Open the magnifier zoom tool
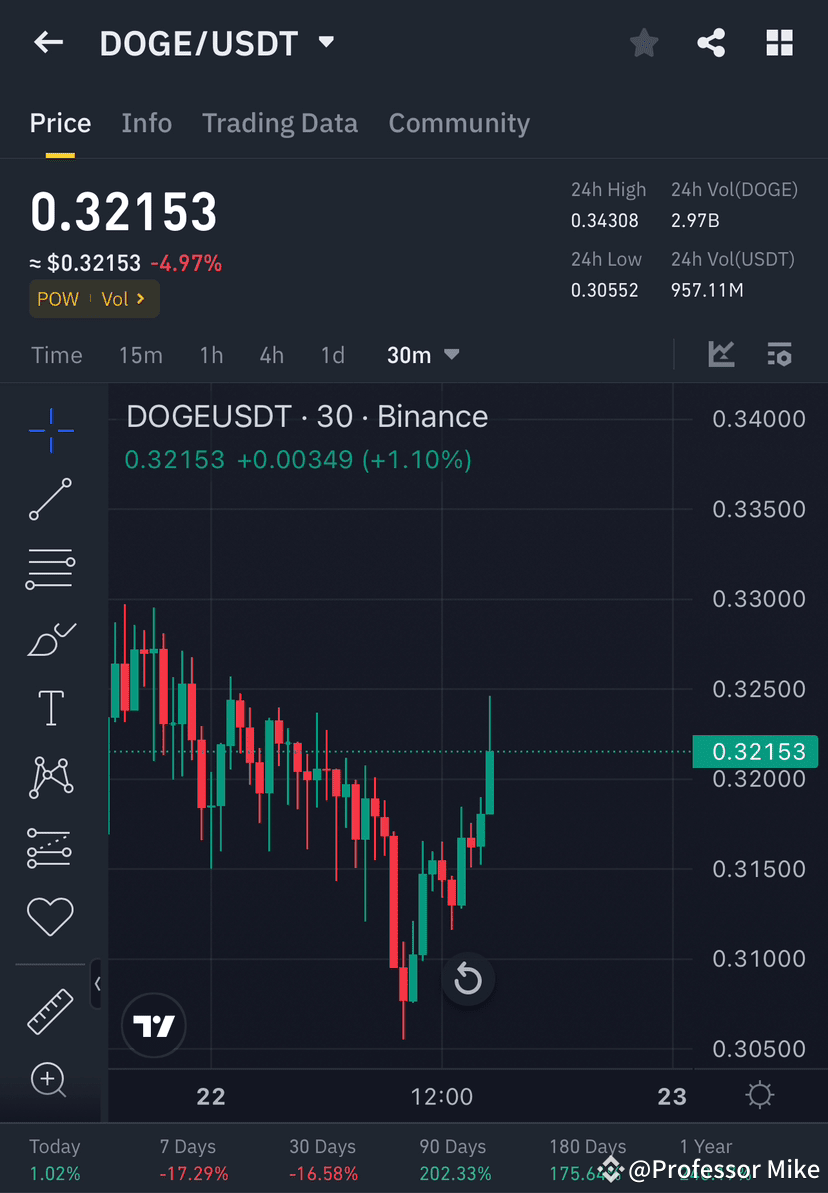 50,1080
